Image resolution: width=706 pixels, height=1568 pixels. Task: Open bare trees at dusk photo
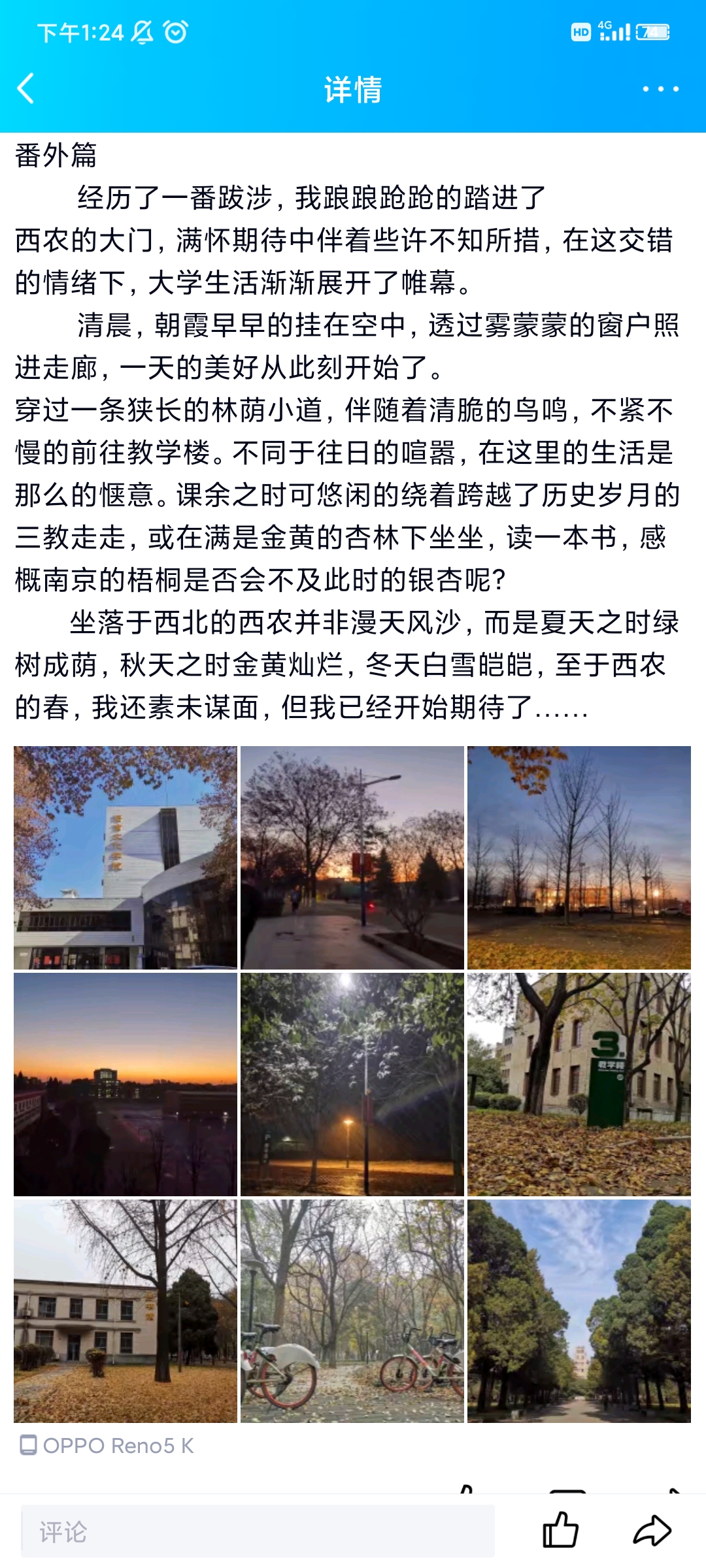(579, 857)
